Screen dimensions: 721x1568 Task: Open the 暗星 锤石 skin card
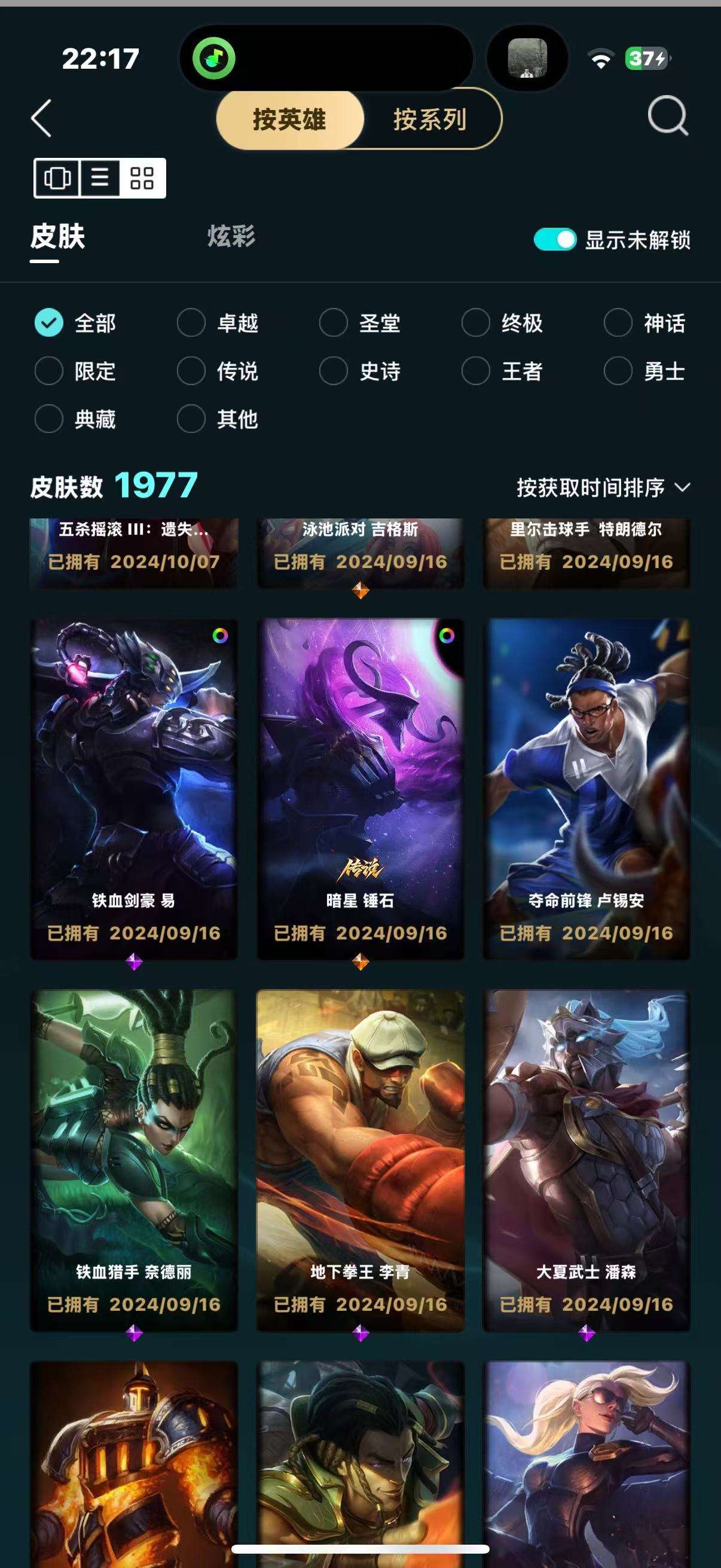pyautogui.click(x=360, y=789)
